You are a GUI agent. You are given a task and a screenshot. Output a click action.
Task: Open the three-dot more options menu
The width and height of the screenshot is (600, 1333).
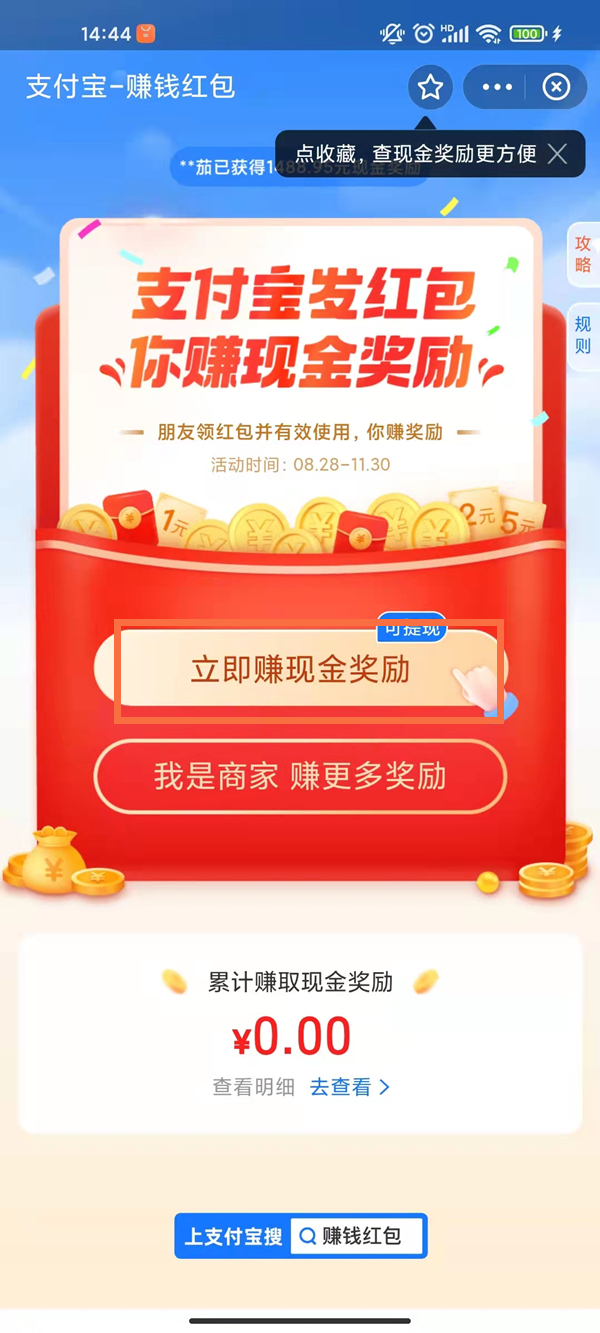497,88
